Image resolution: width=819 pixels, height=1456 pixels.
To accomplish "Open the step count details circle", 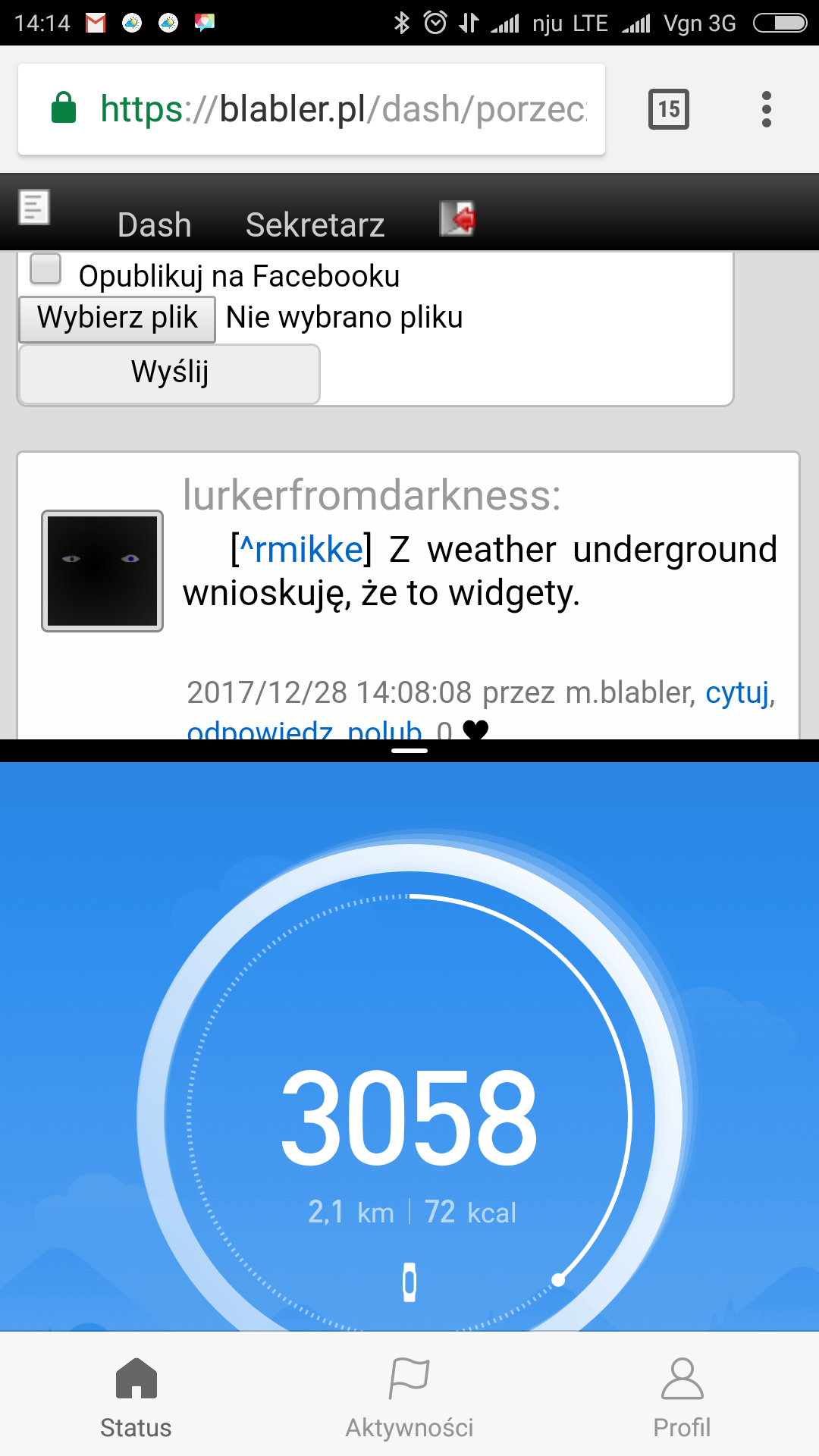I will tap(409, 1115).
